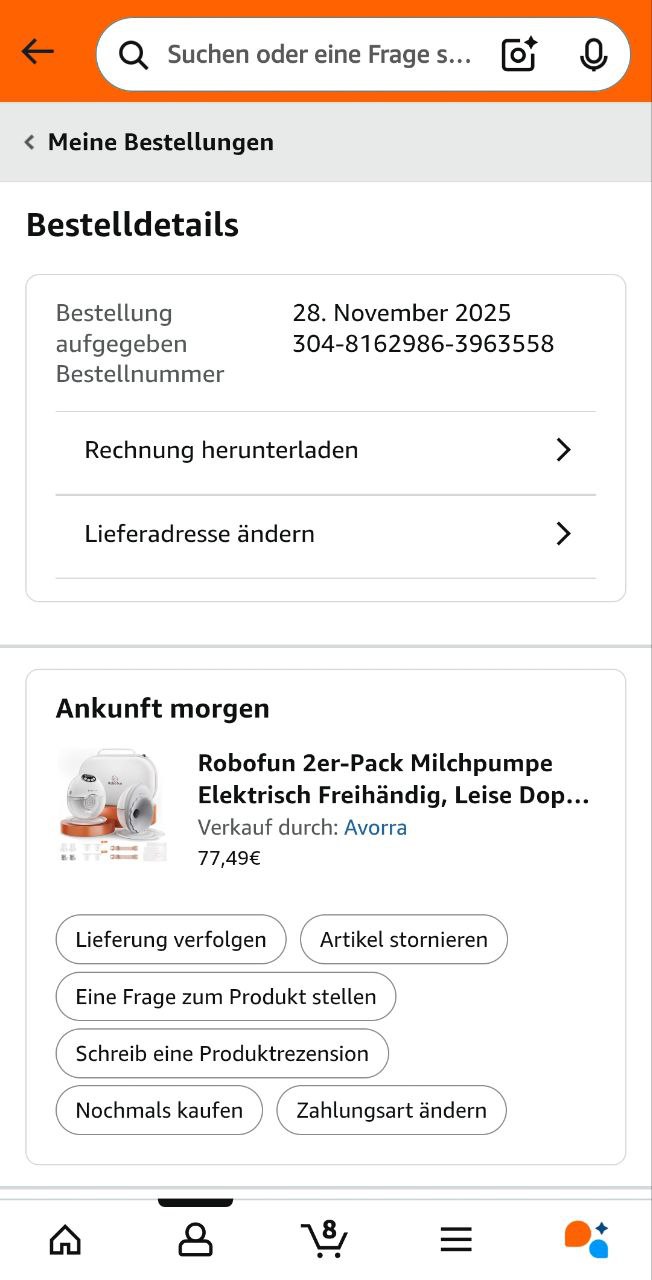Switch to the account profile tab

coord(195,1240)
